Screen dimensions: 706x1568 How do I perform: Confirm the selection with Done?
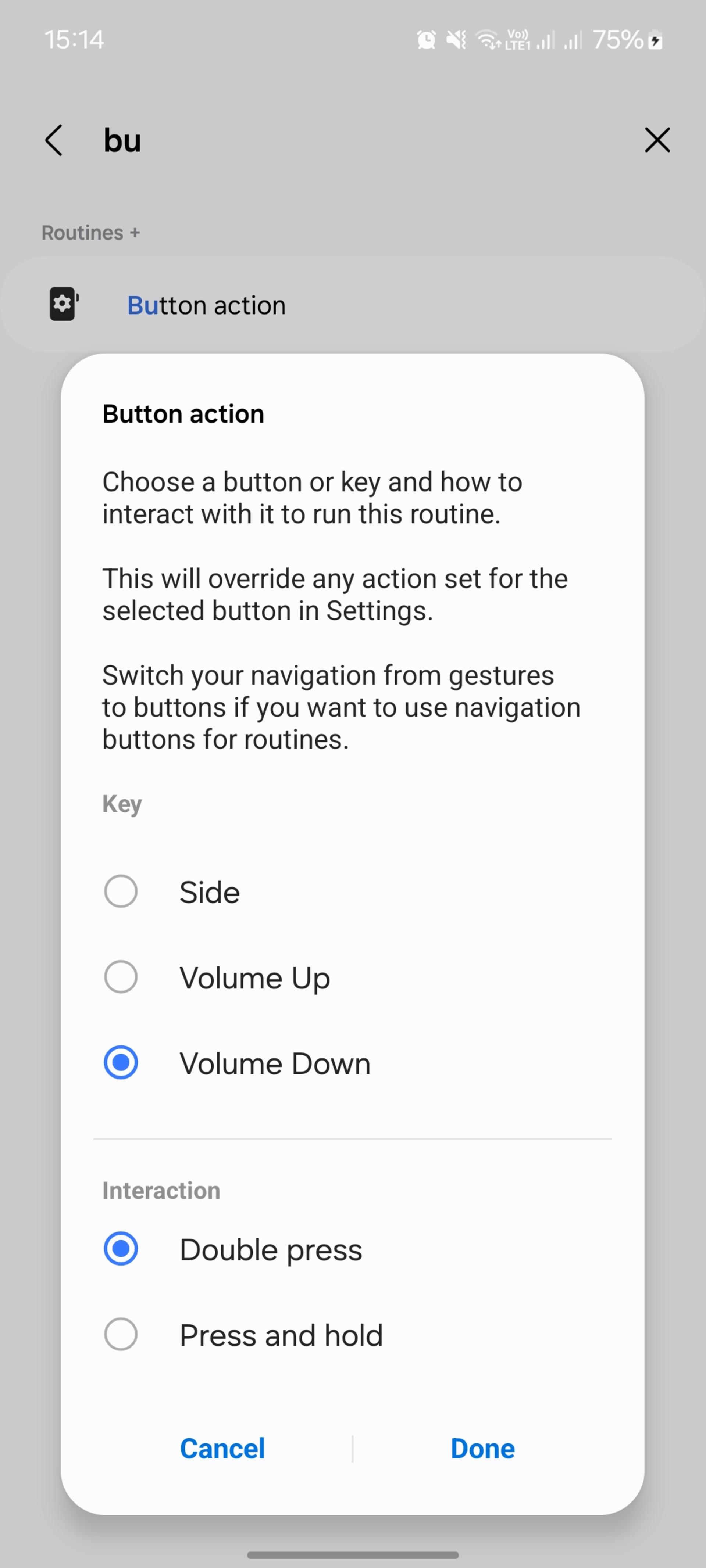pos(482,1449)
